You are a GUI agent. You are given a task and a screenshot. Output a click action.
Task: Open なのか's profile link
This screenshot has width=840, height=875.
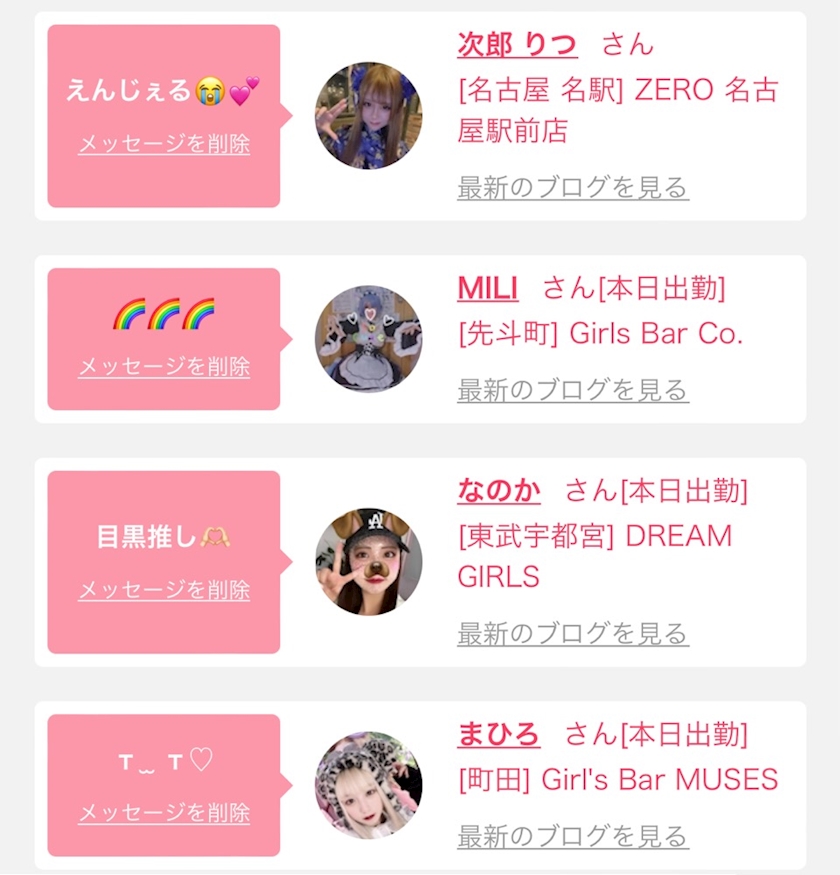(499, 491)
